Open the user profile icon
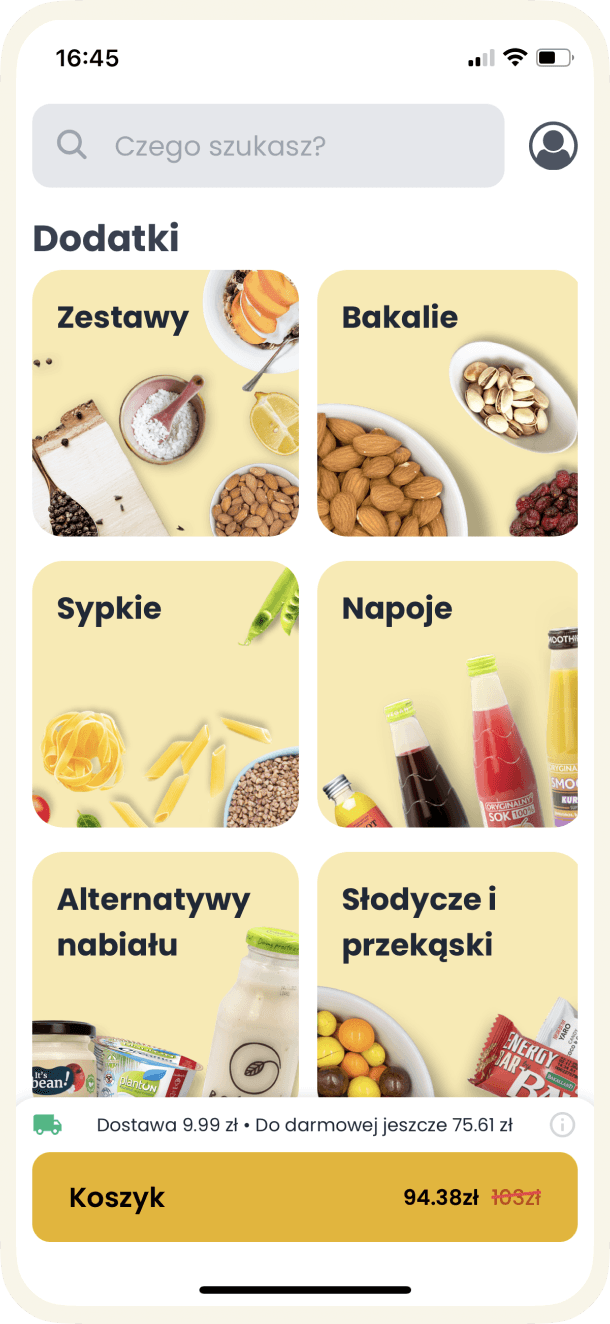This screenshot has height=1324, width=610. [x=553, y=146]
